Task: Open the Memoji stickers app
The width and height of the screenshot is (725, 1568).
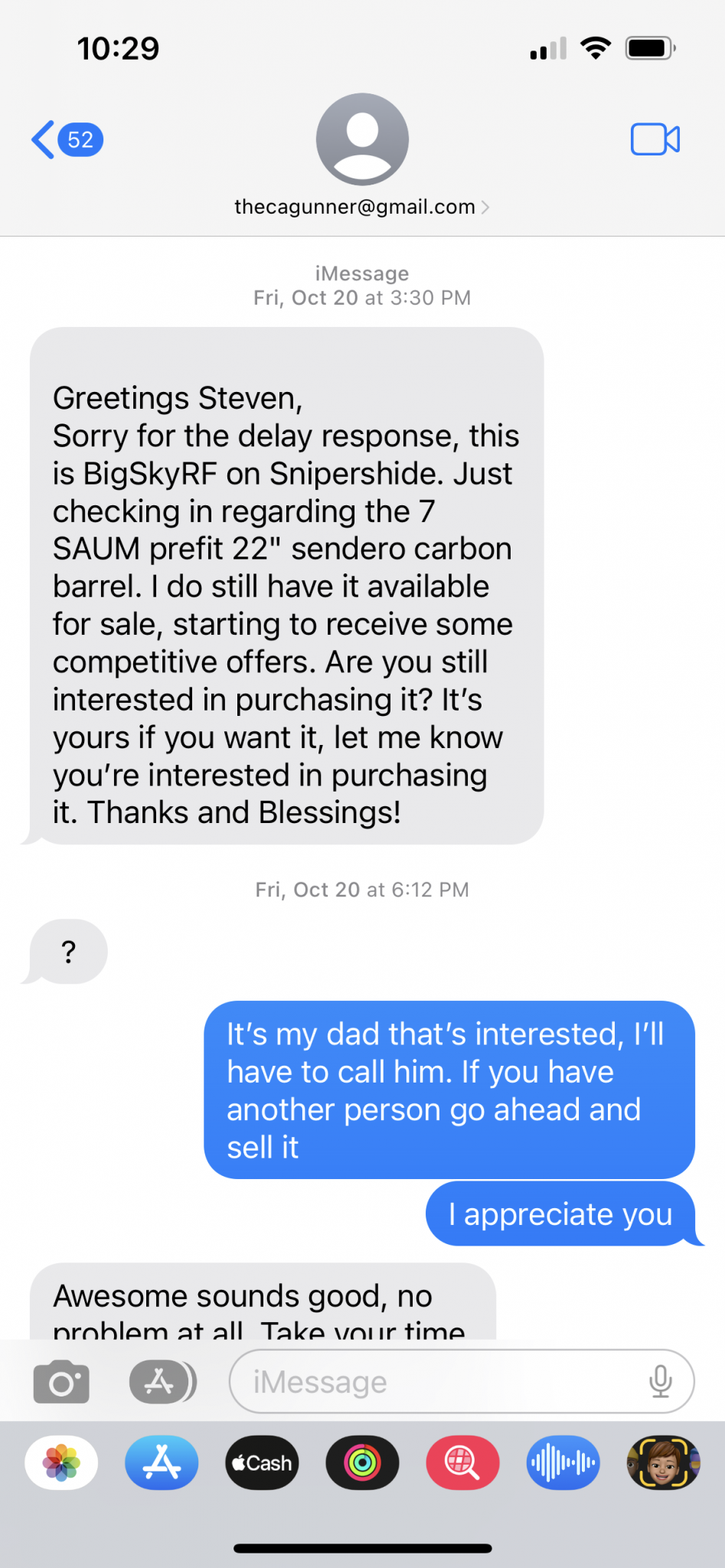Action: coord(663,1462)
